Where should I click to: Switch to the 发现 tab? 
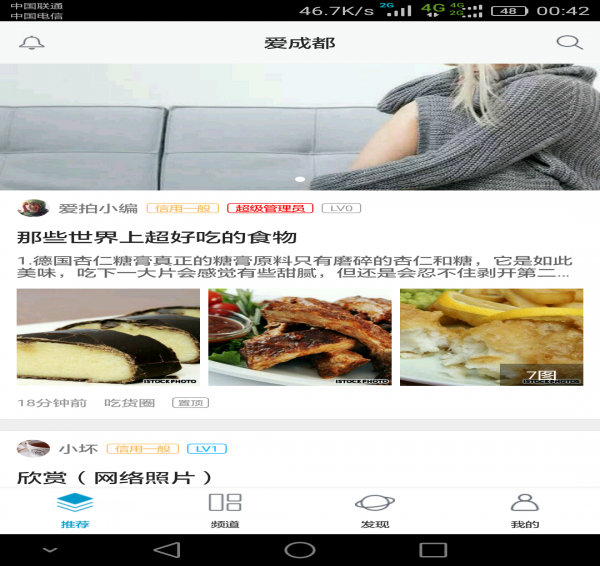click(x=375, y=510)
